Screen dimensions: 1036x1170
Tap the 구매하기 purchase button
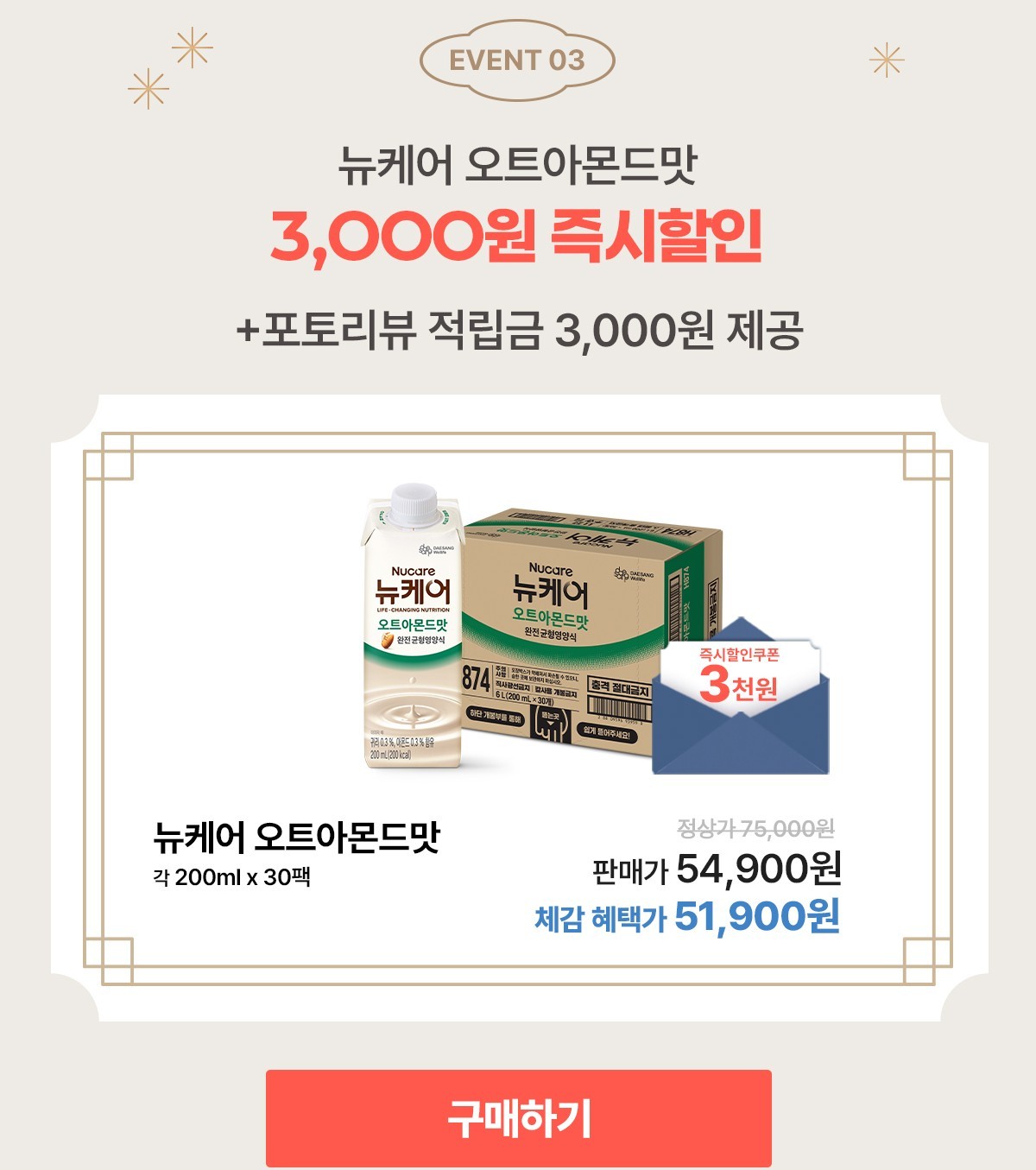point(518,1118)
